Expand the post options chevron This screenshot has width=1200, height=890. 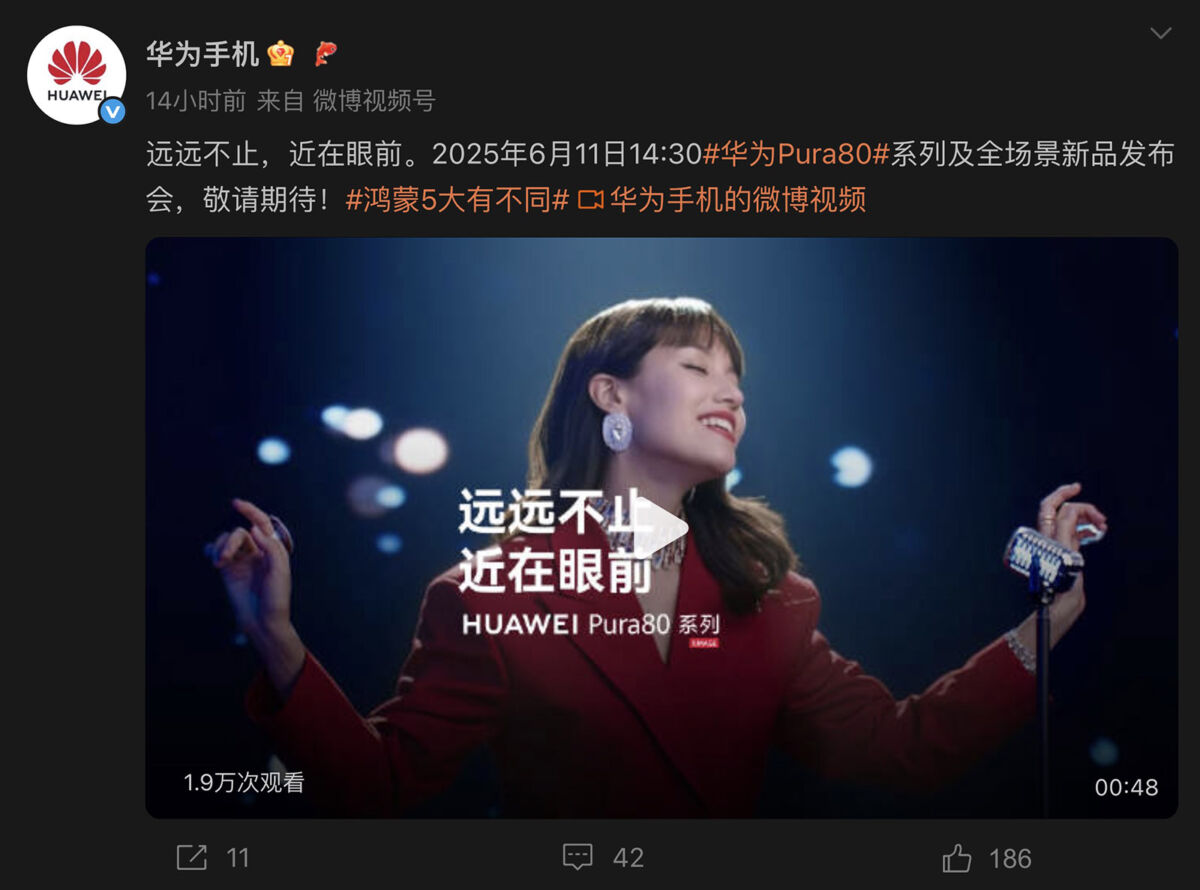click(x=1160, y=34)
